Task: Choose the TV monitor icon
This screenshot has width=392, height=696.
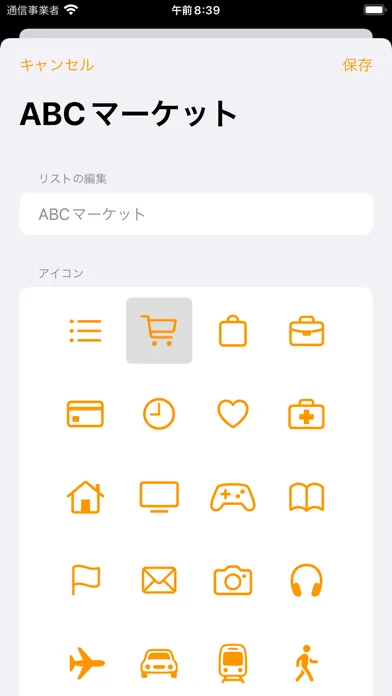Action: click(159, 497)
